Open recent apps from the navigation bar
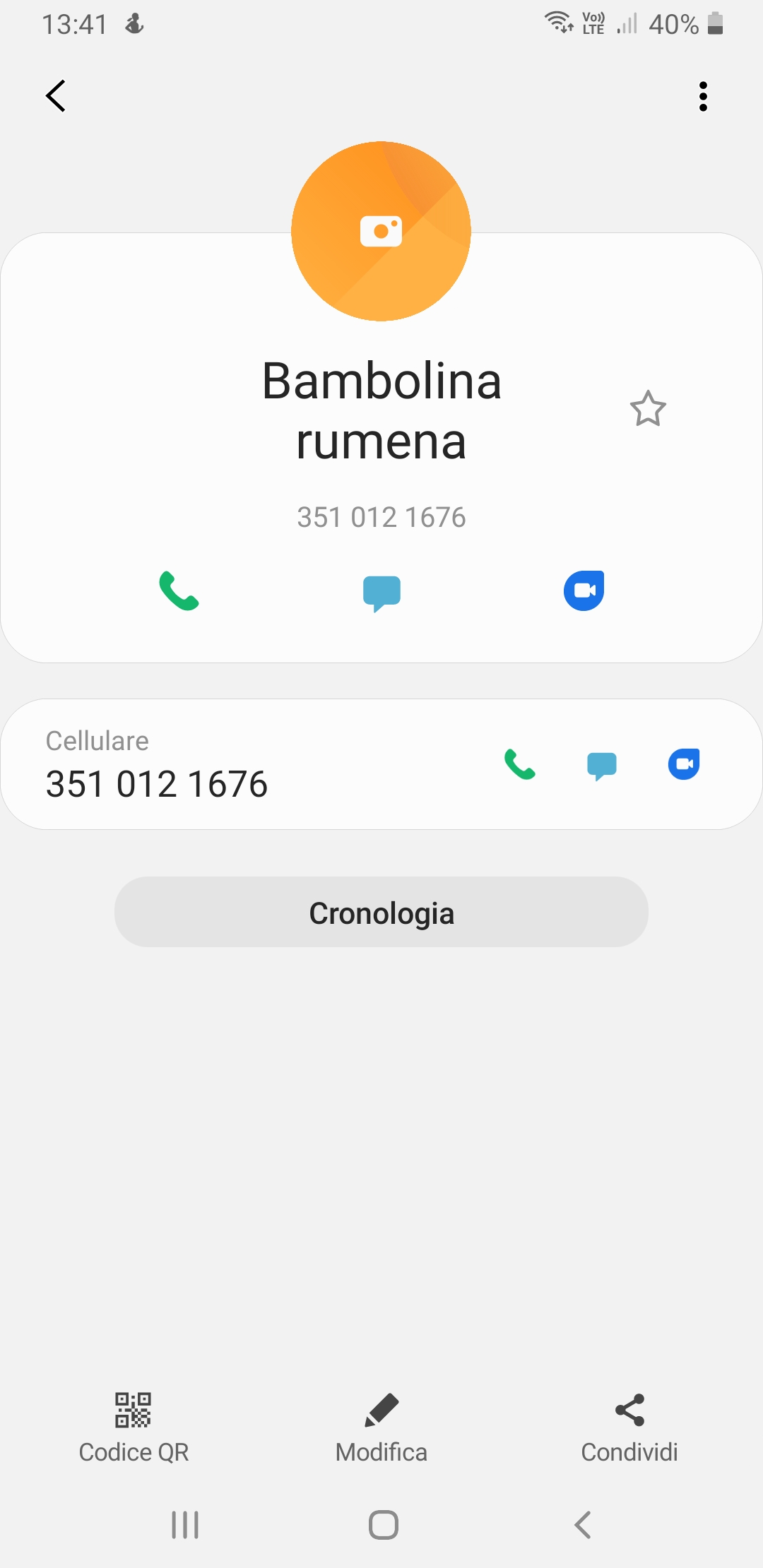This screenshot has width=763, height=1568. point(183,1524)
